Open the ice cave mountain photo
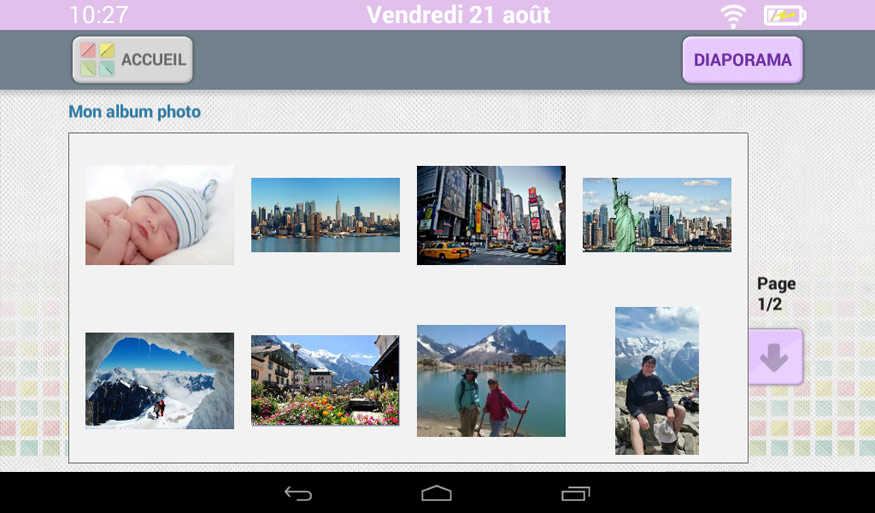The height and width of the screenshot is (513, 875). 159,380
